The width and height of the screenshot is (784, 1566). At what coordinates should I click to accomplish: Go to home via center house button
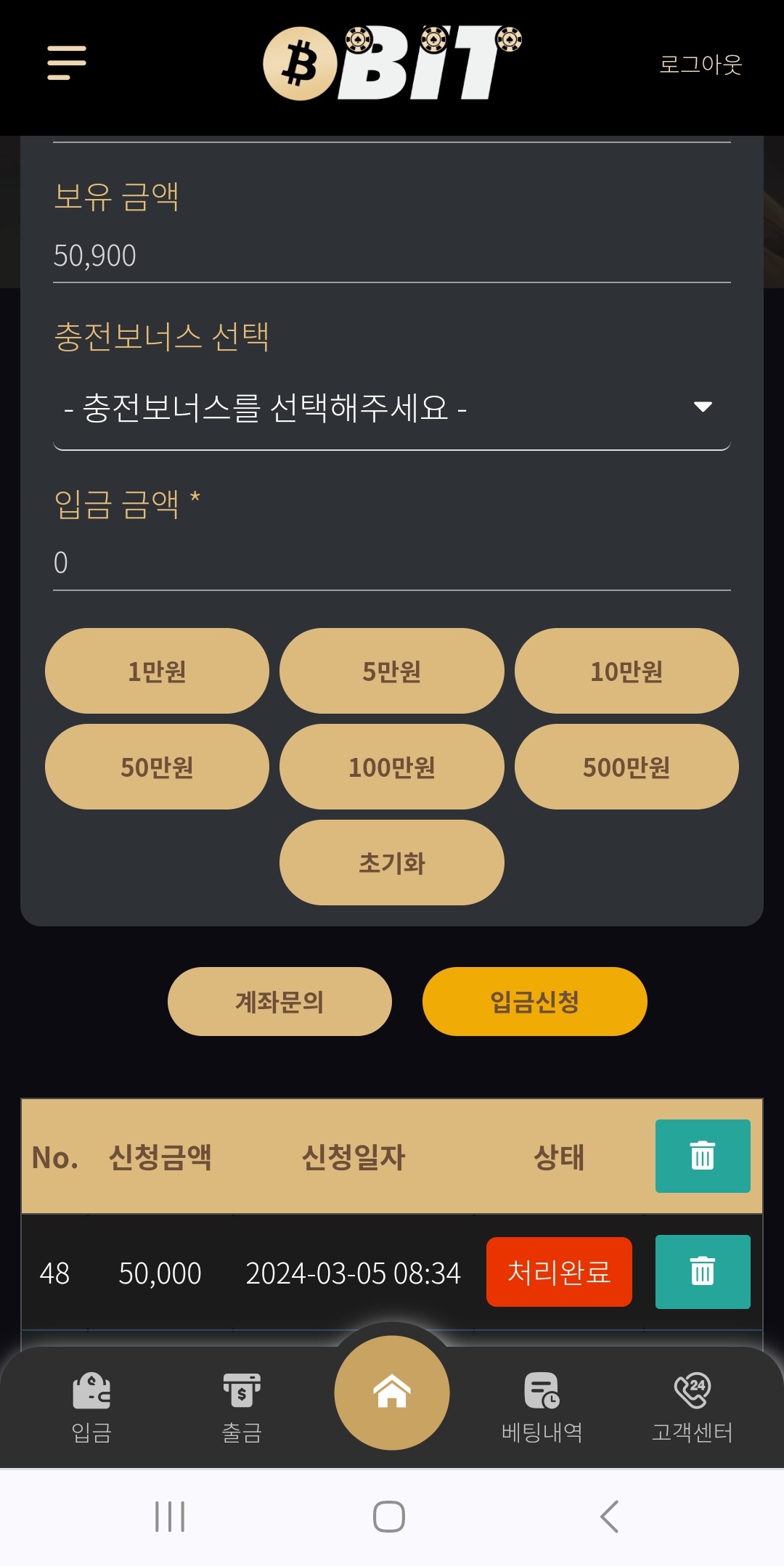point(392,1392)
